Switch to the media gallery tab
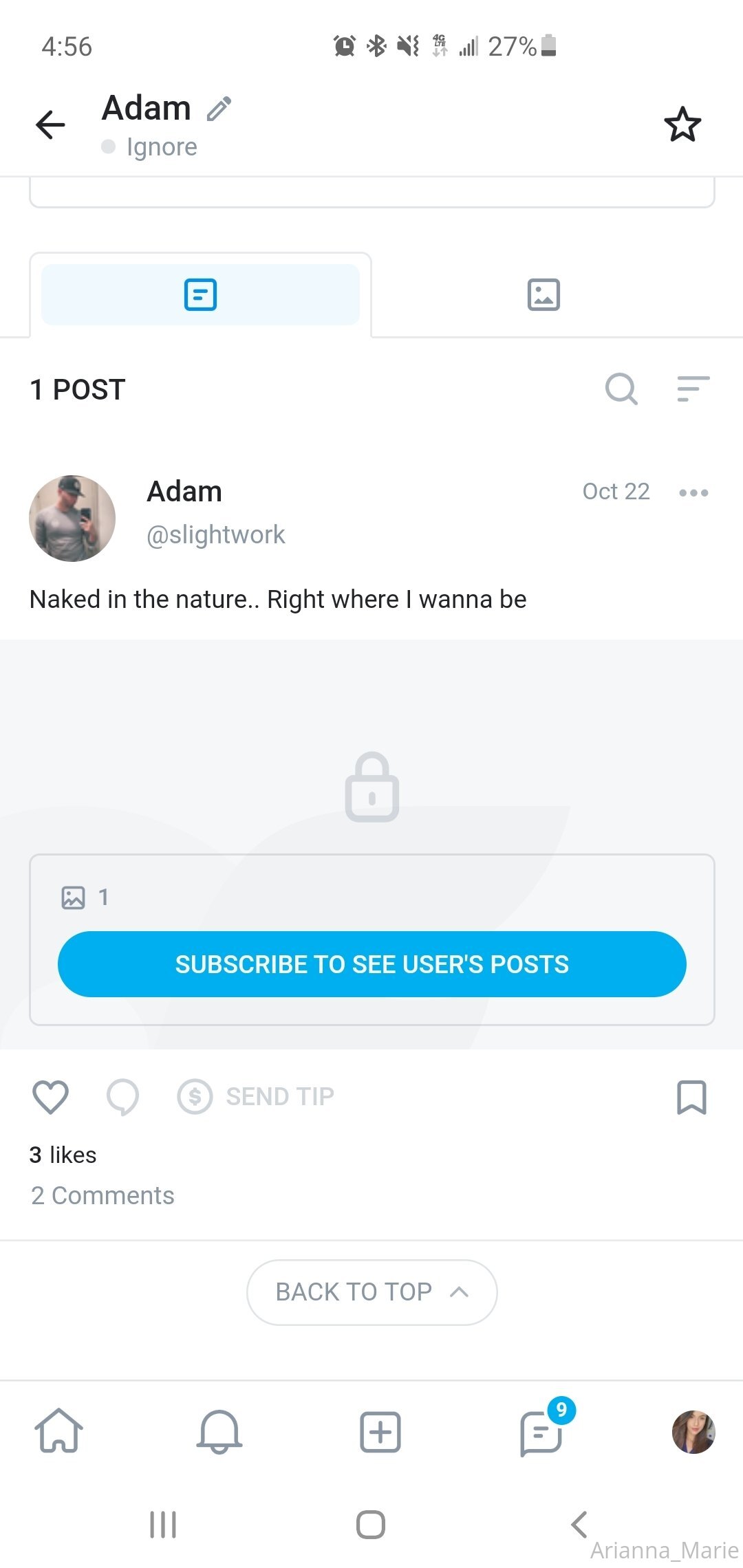Image resolution: width=743 pixels, height=1568 pixels. [x=543, y=294]
